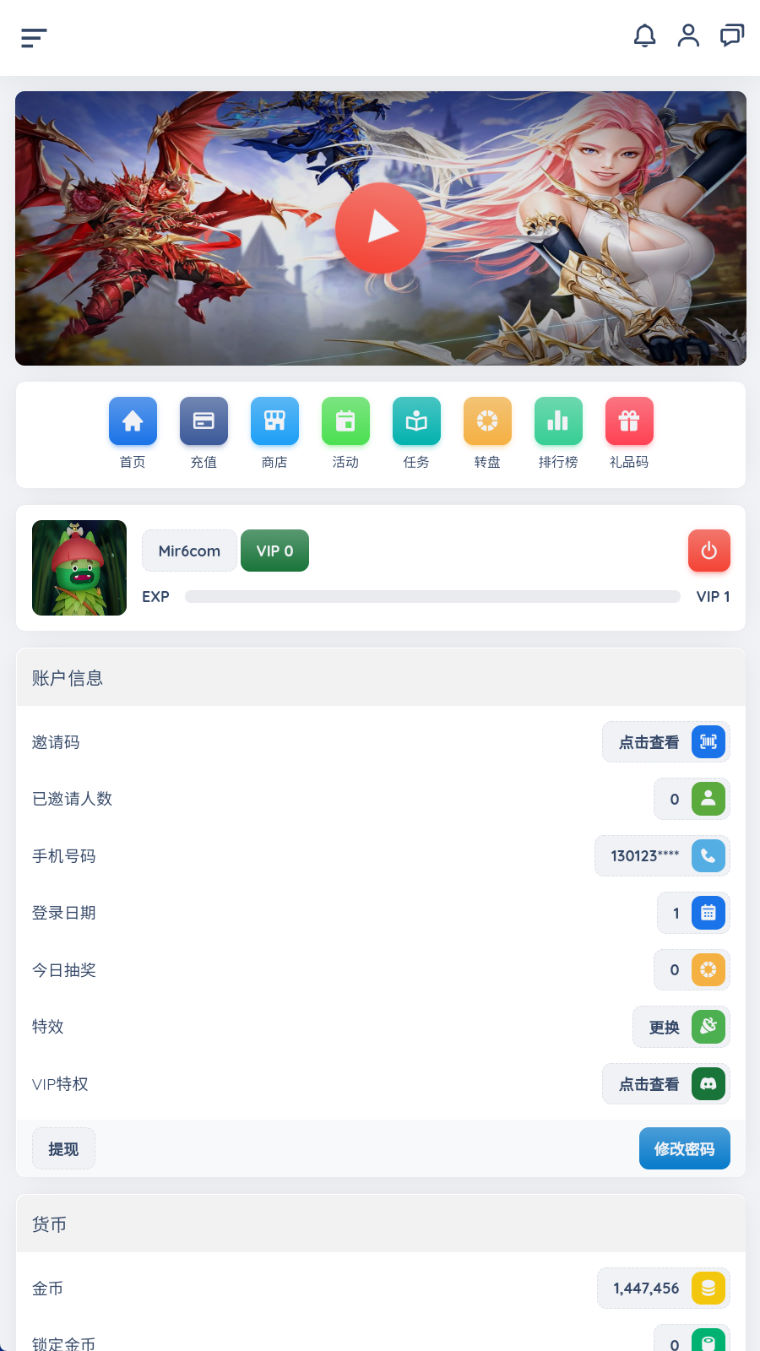Open the user profile icon
The image size is (760, 1351).
[688, 37]
